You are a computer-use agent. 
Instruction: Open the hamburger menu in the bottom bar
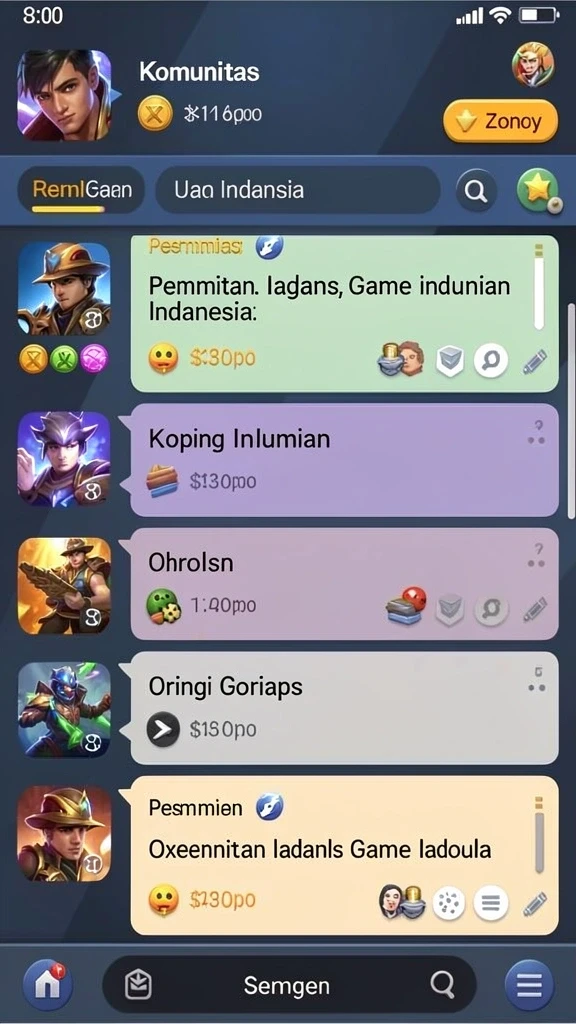[530, 984]
